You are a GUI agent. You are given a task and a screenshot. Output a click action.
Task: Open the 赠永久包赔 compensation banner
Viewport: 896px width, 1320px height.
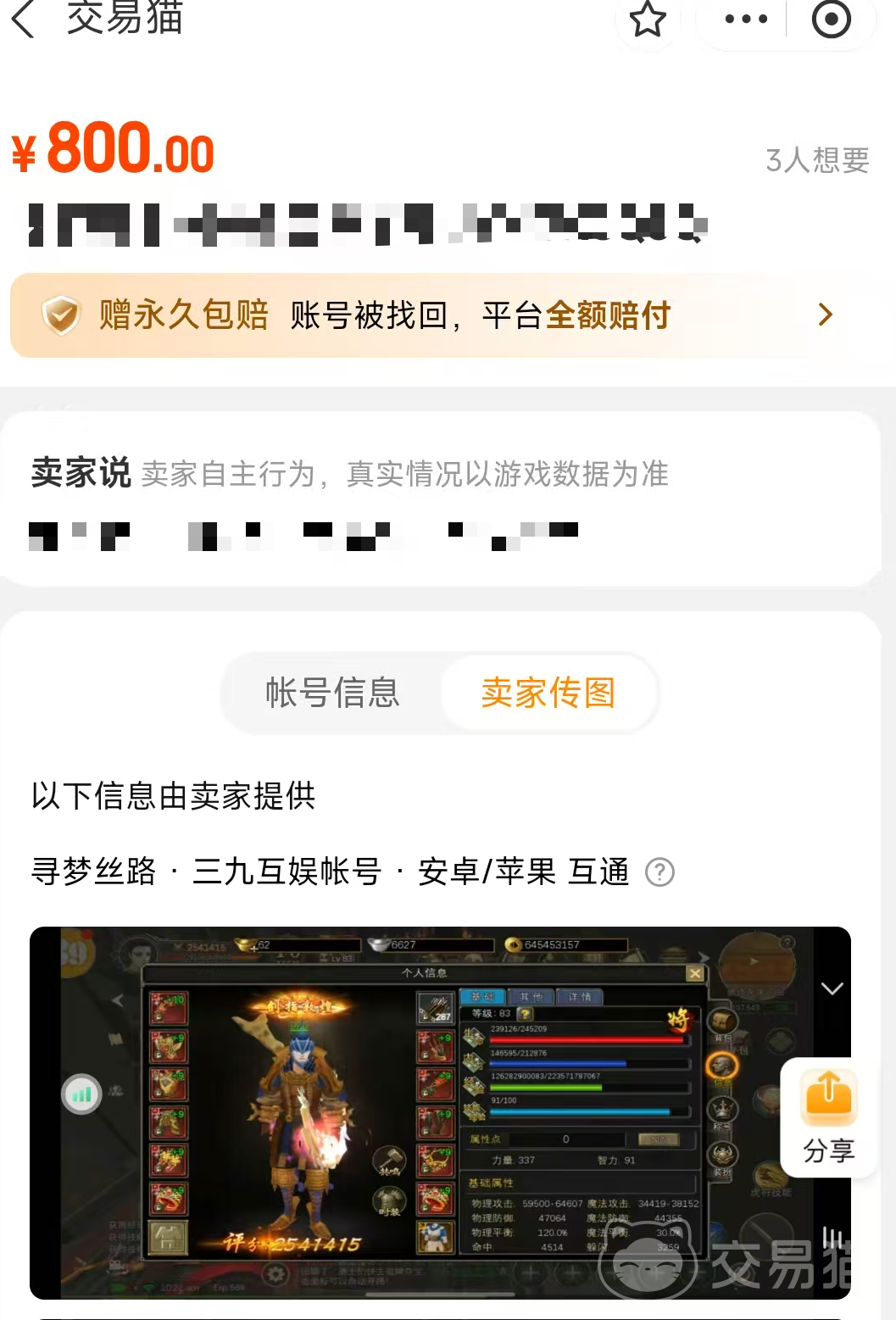pos(441,315)
